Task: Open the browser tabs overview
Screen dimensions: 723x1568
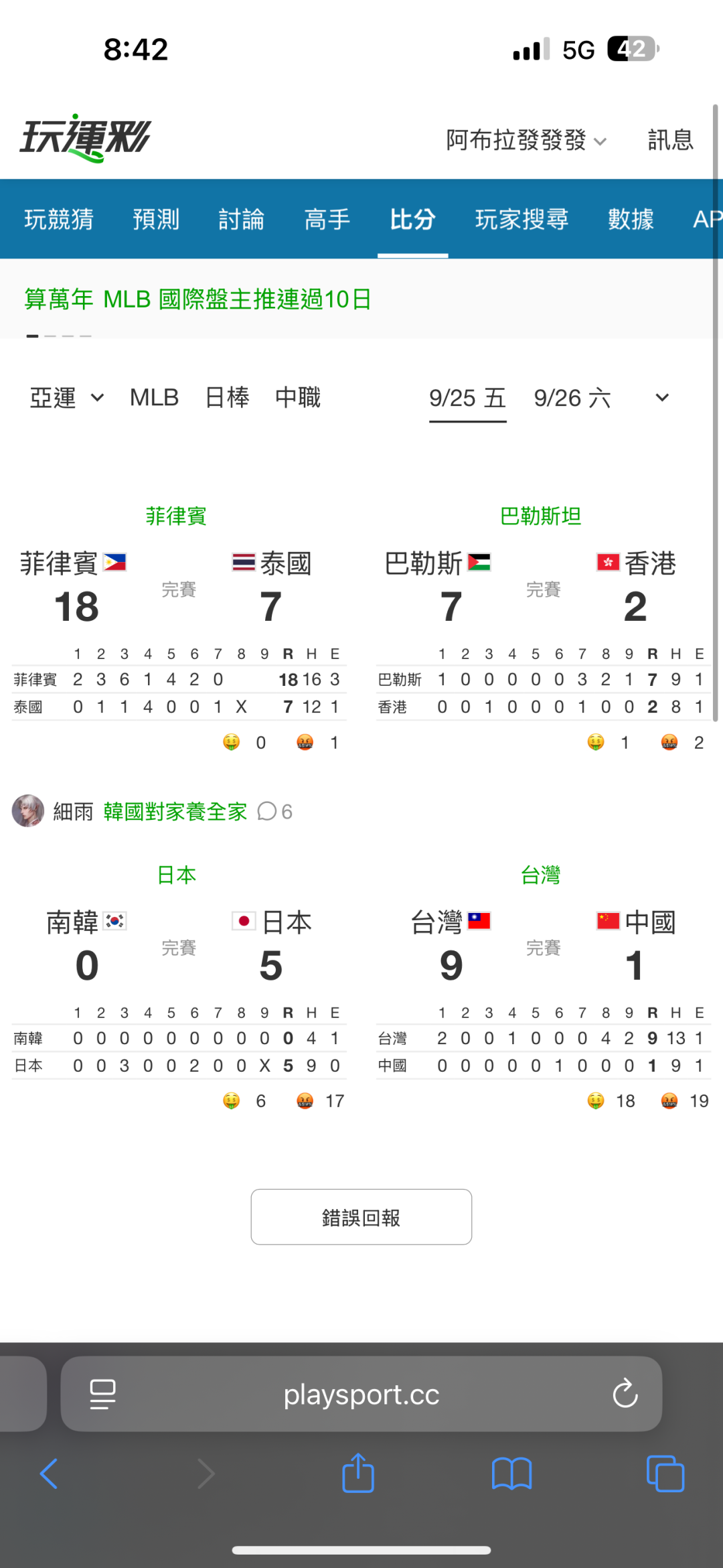Action: pos(665,1474)
